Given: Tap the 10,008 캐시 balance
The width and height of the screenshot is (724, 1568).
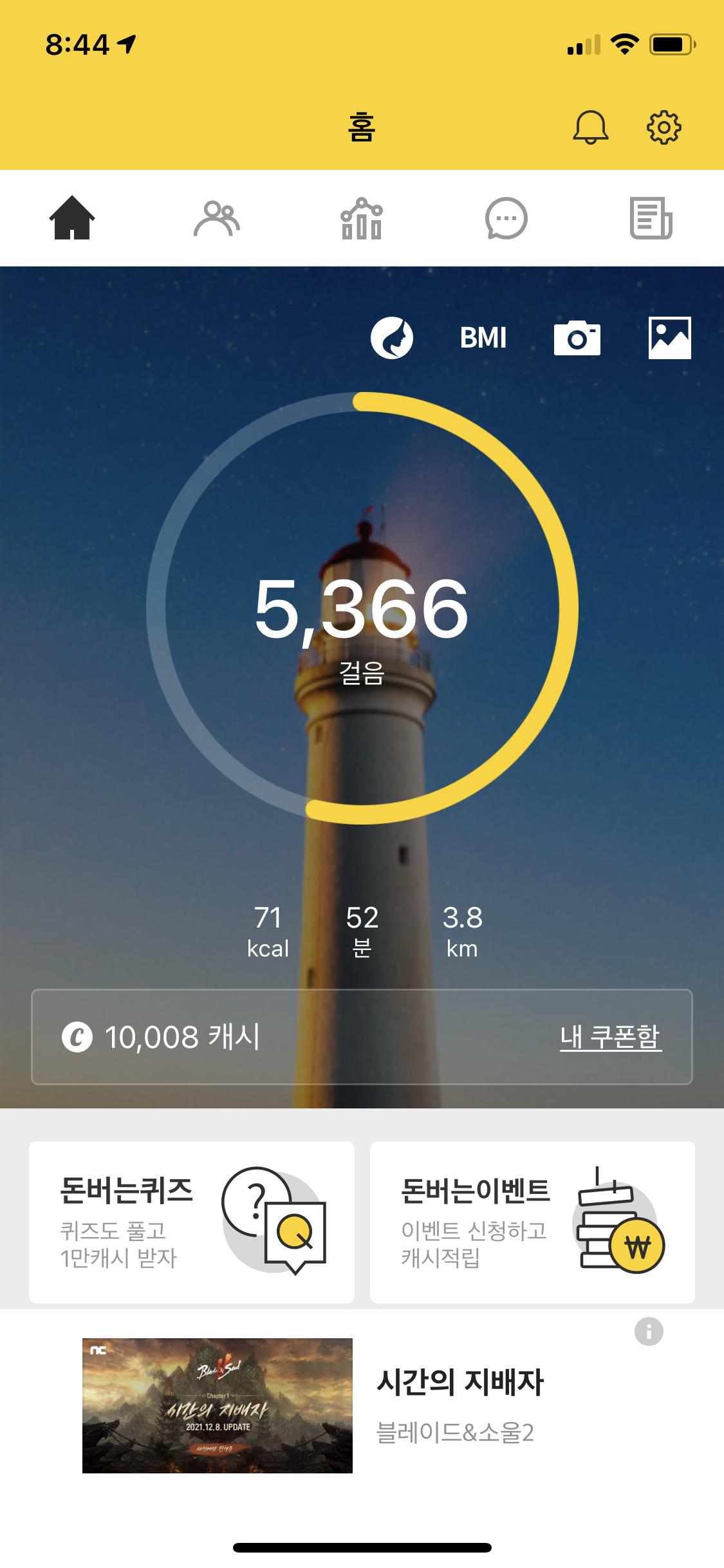Looking at the screenshot, I should 162,1037.
